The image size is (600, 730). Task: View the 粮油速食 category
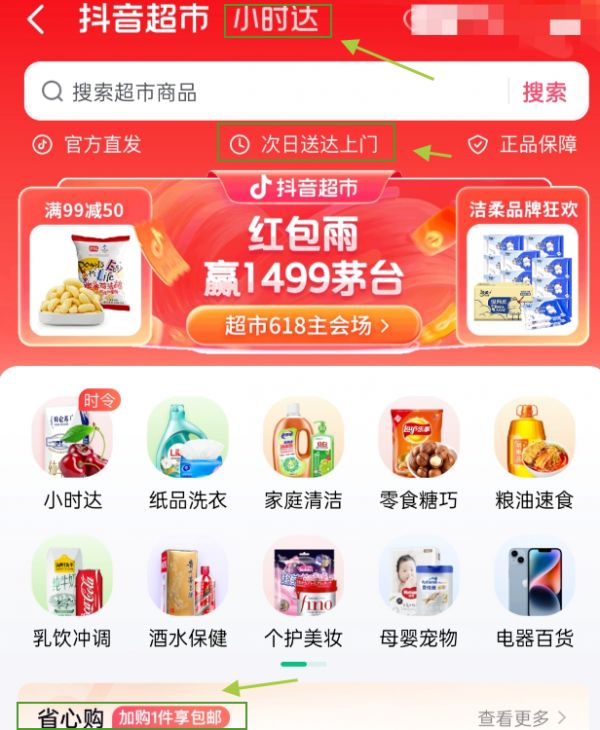pos(534,450)
